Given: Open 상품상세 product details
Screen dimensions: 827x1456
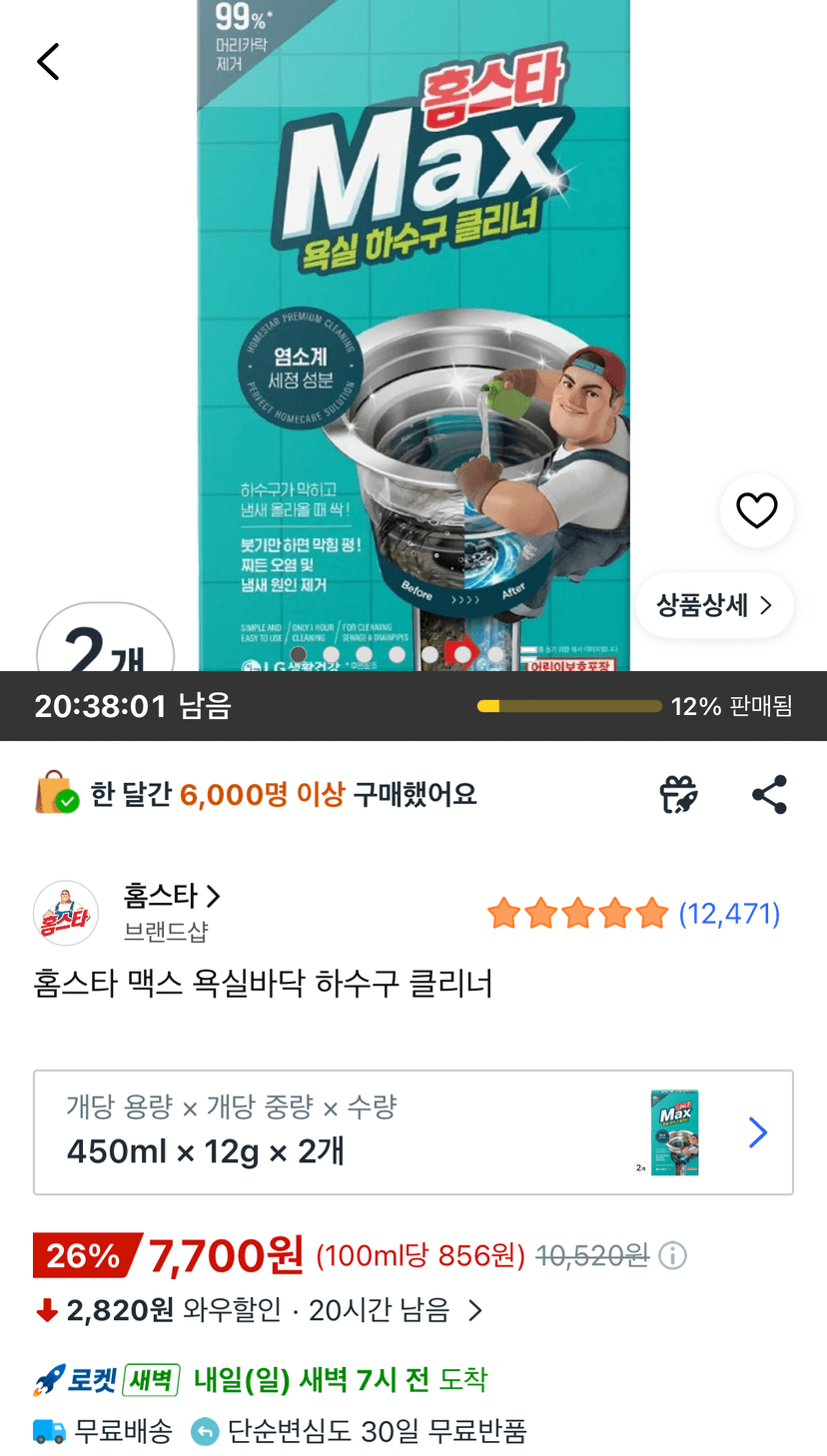Looking at the screenshot, I should [x=714, y=605].
